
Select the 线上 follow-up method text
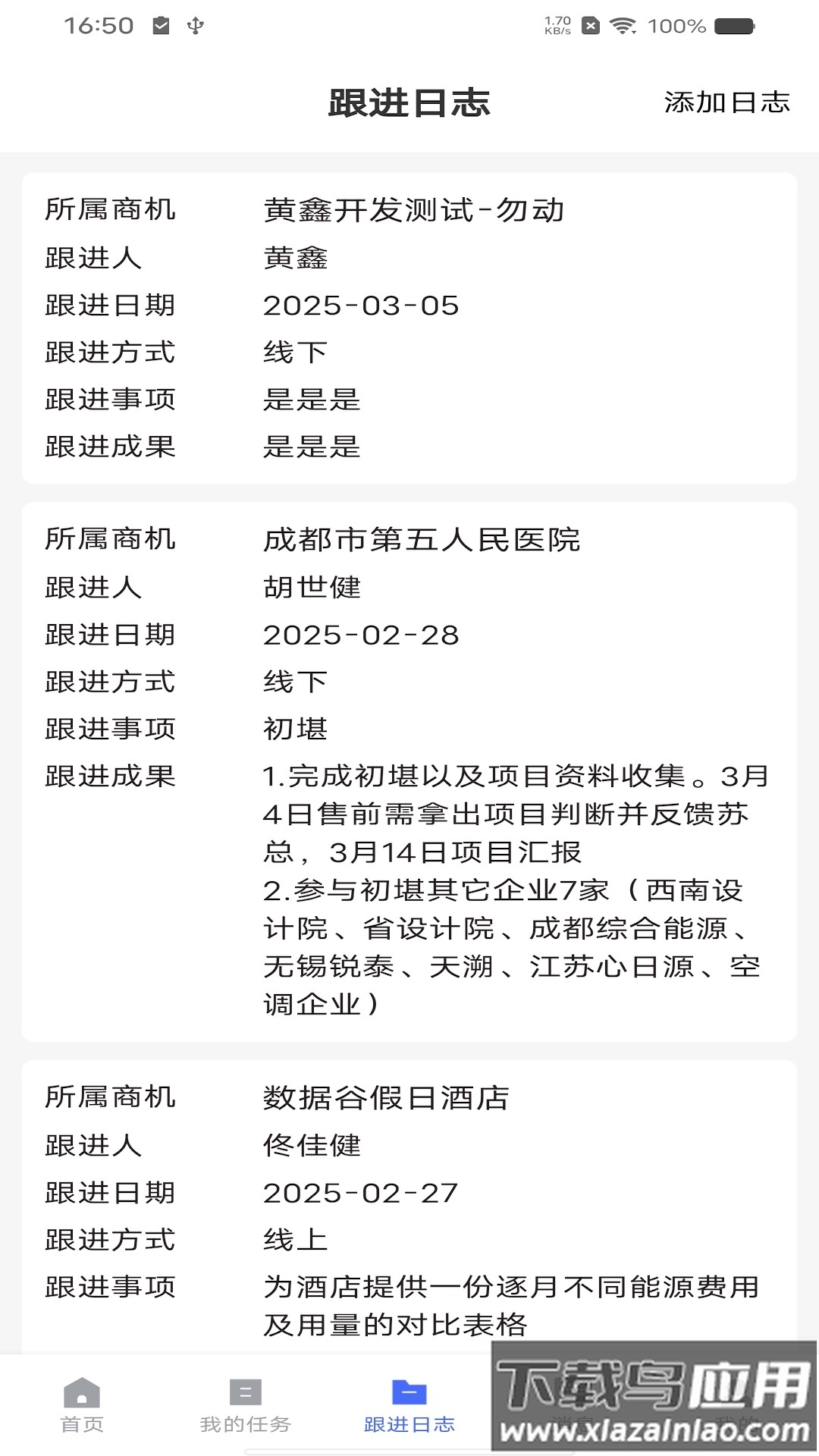[x=295, y=1240]
